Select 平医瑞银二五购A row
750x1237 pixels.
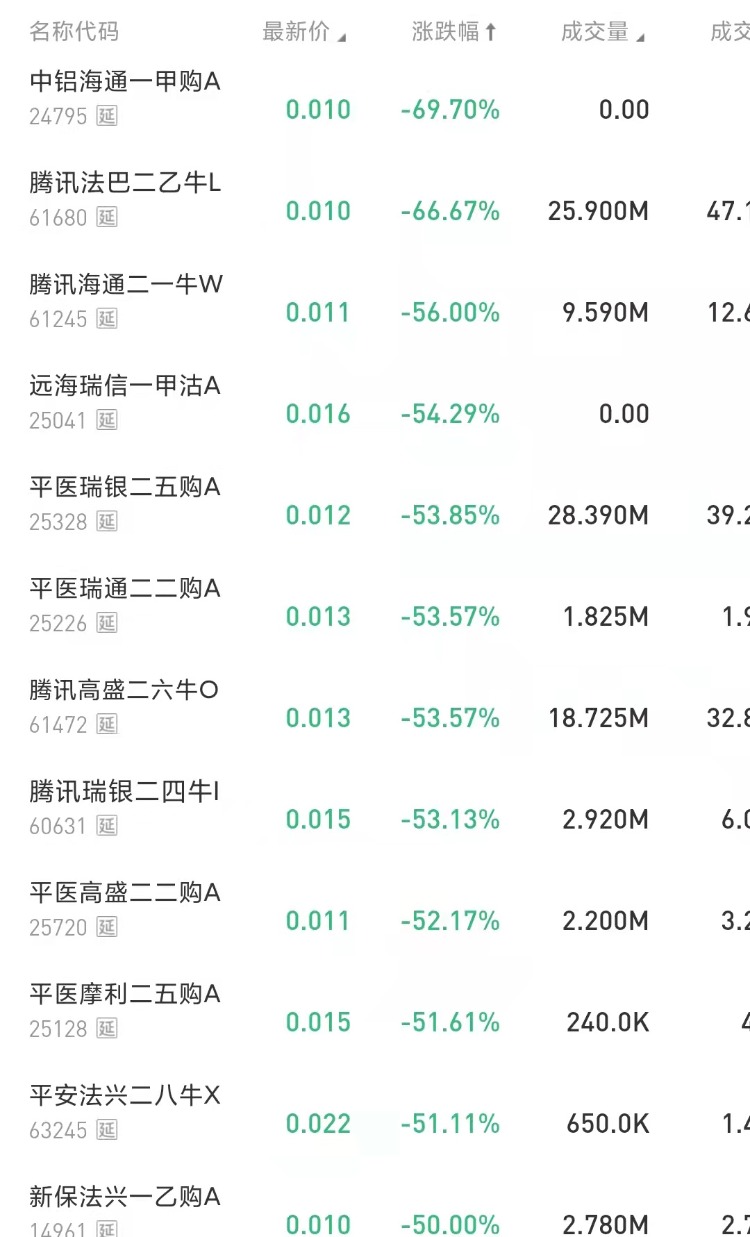125,488
